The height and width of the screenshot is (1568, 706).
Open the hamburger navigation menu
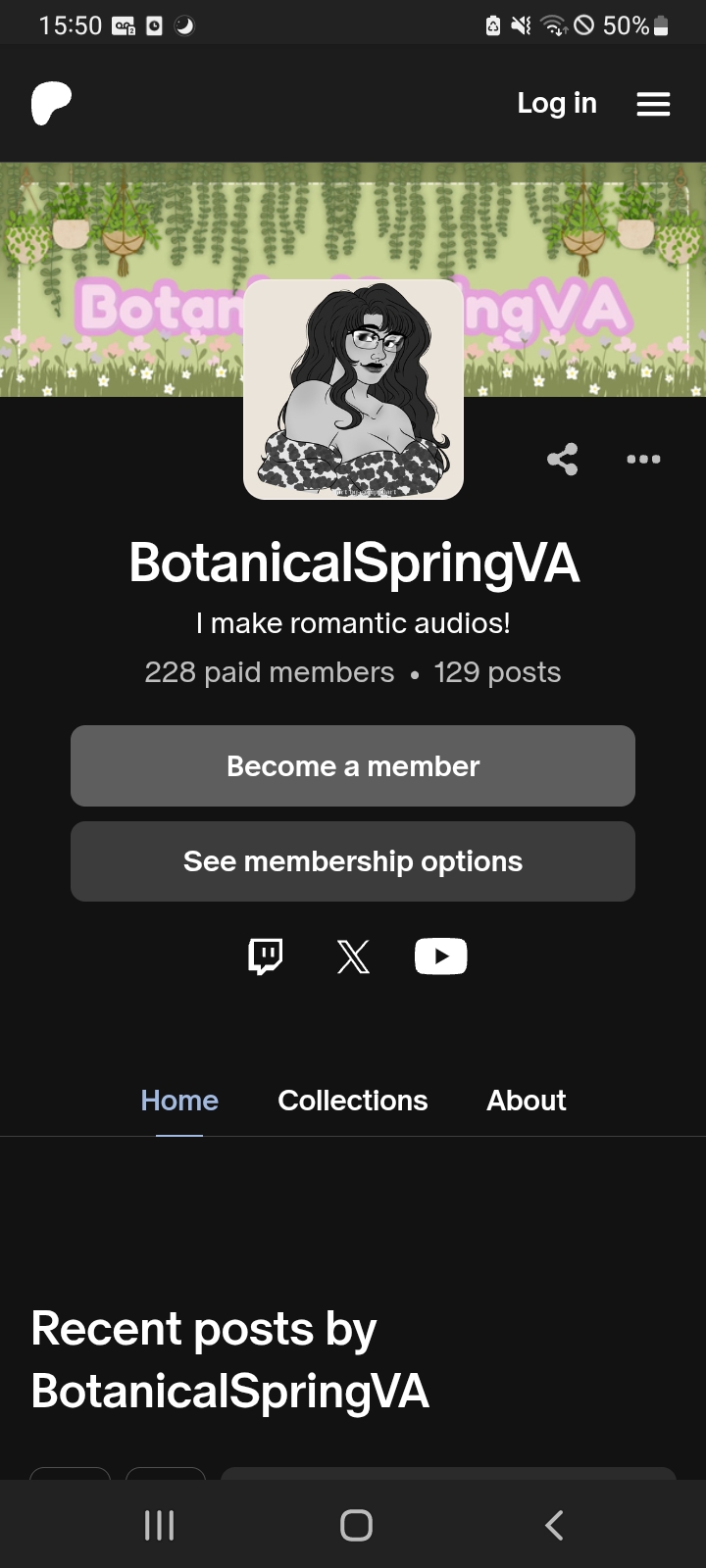pyautogui.click(x=653, y=104)
